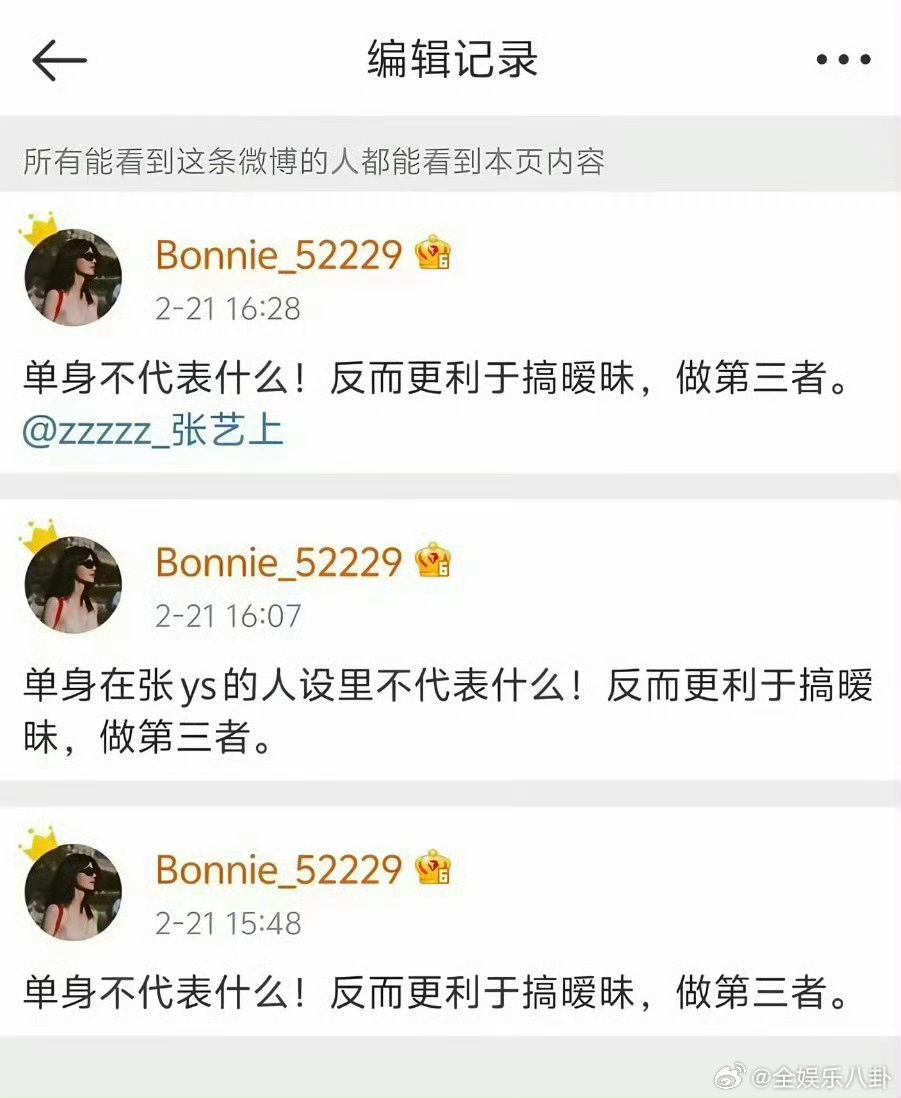Open the first Bonnie_52229 username
901x1098 pixels.
278,257
